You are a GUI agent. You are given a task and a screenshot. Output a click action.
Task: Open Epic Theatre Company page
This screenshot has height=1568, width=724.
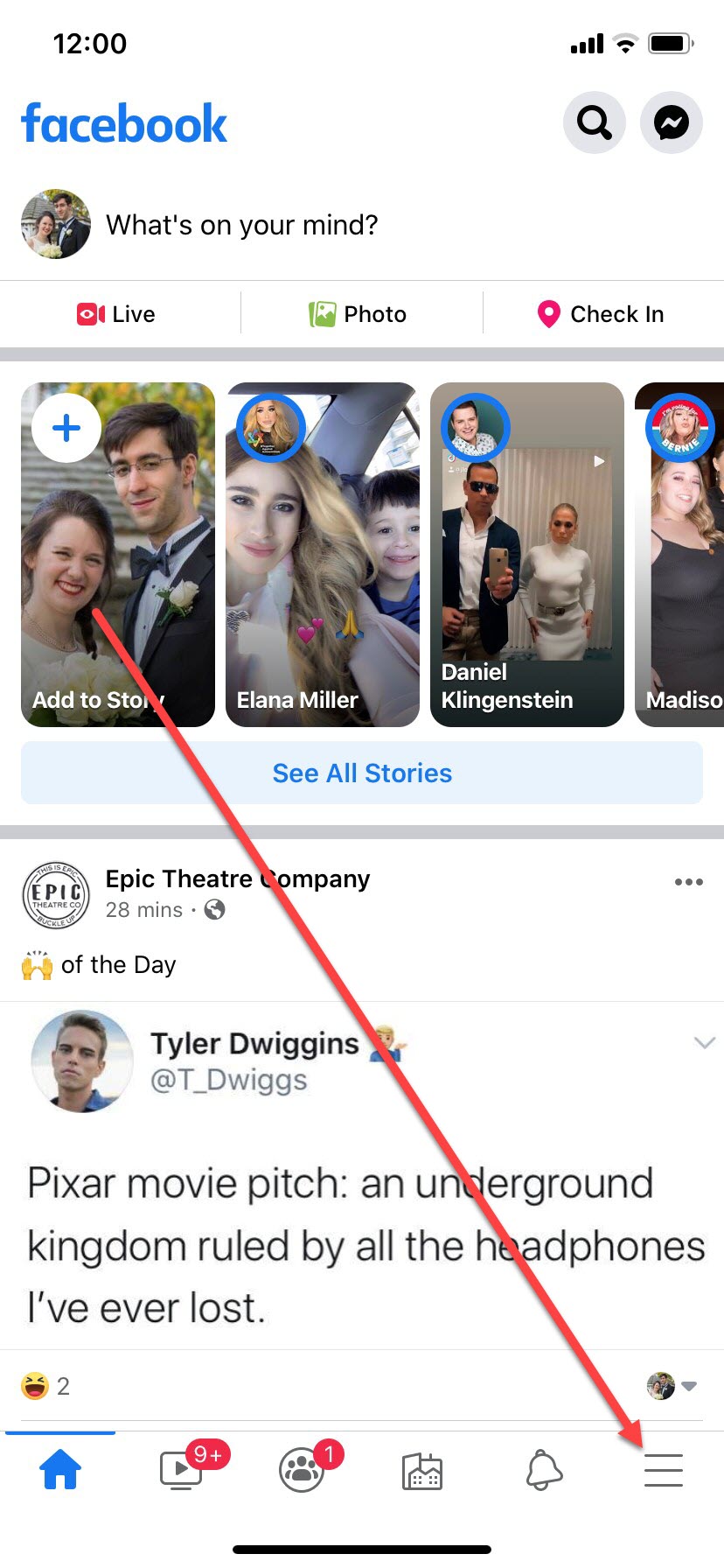pyautogui.click(x=238, y=878)
